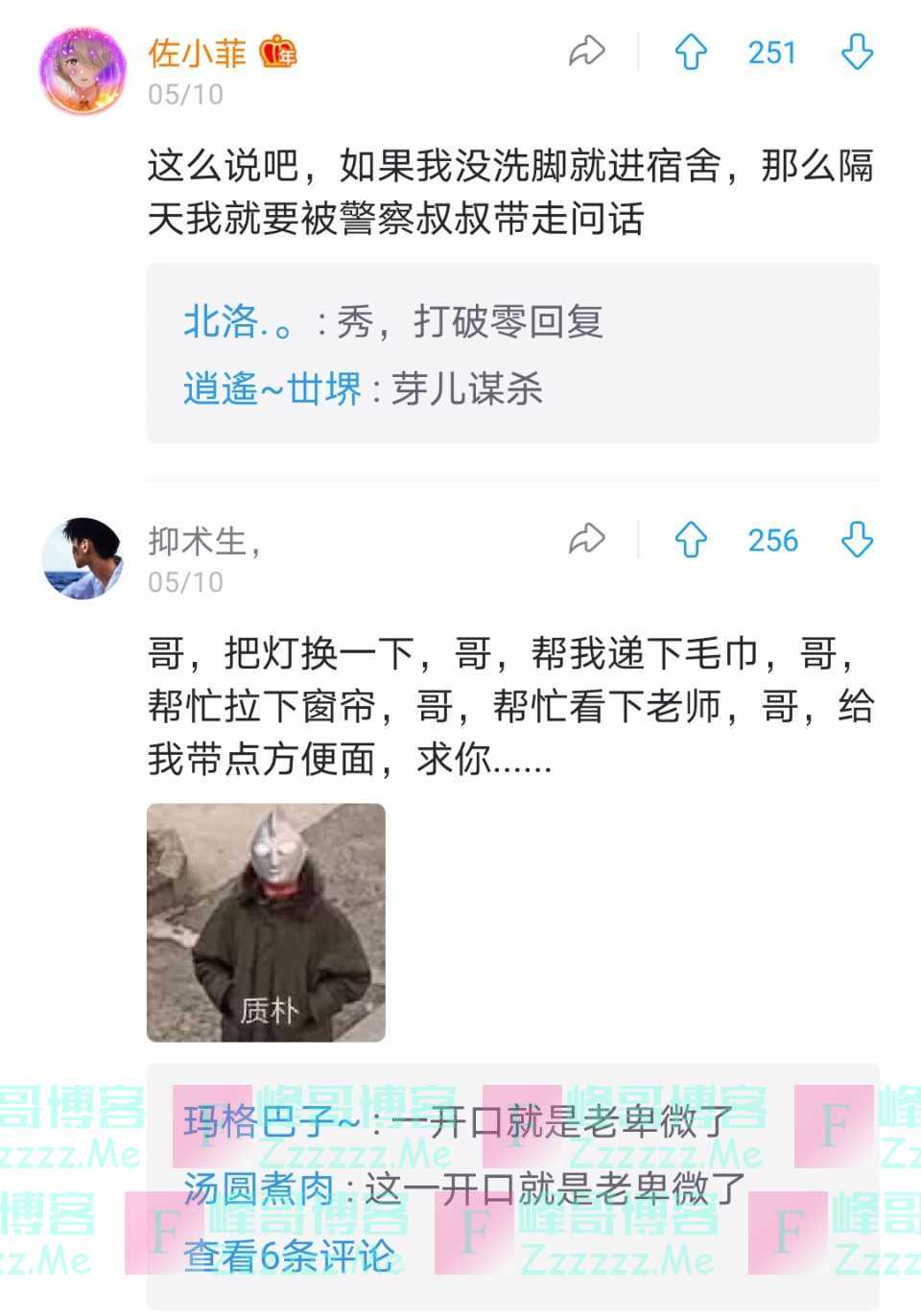Share 佐小菲's comment
Viewport: 921px width, 1316px height.
click(586, 52)
